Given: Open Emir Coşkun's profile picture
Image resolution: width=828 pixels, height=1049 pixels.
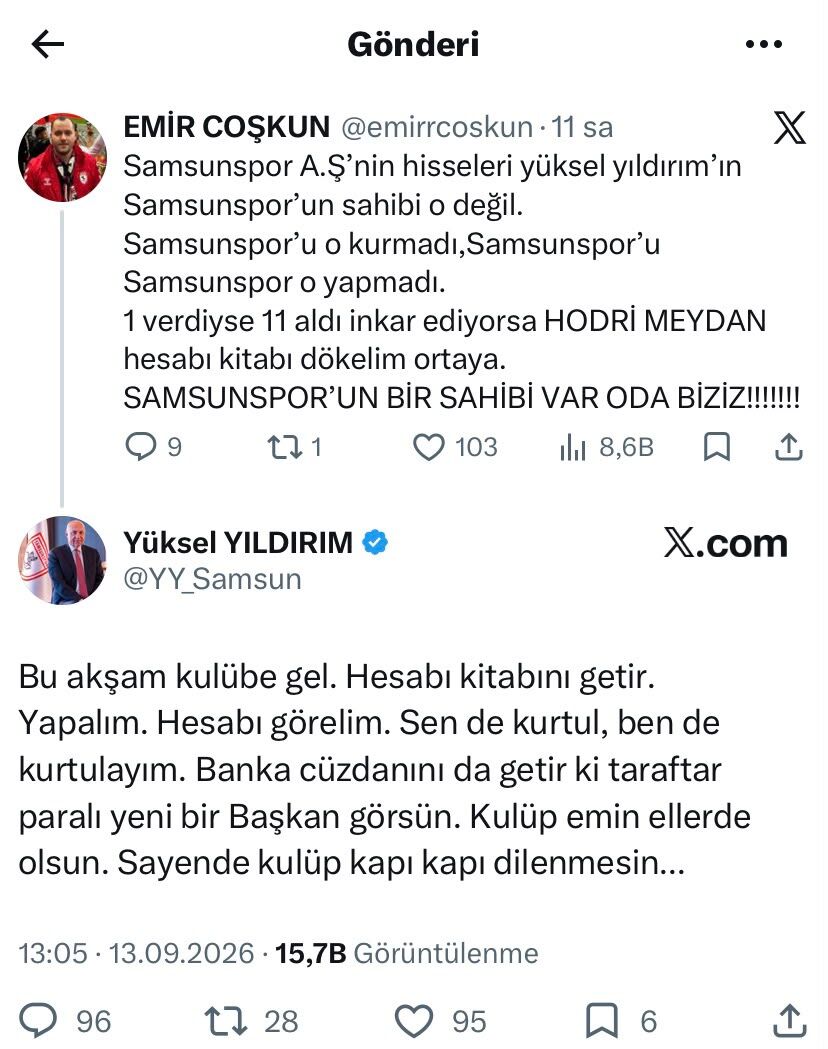Looking at the screenshot, I should pos(62,157).
